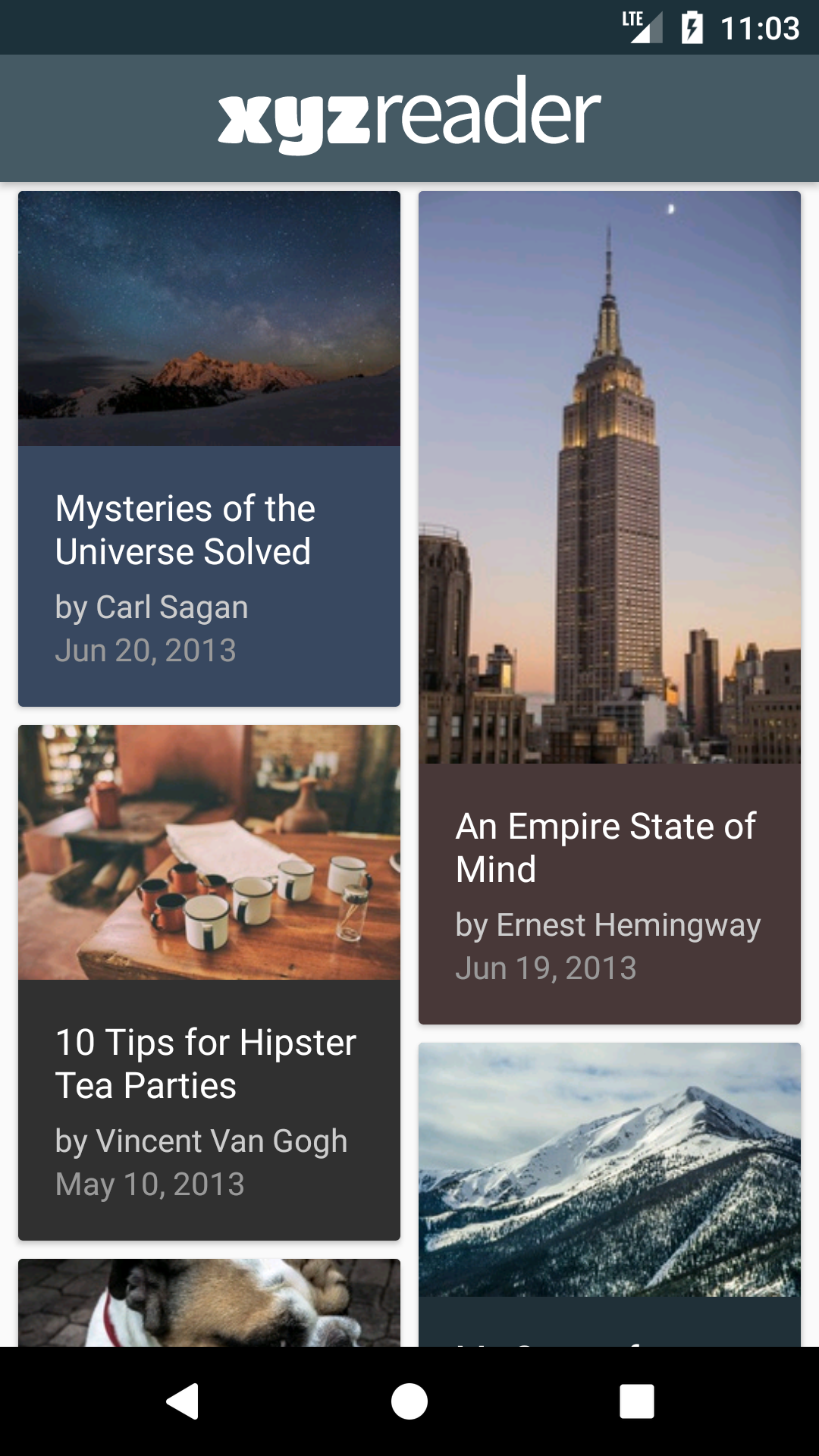Open An Empire State of Mind article
Screen dimensions: 819x1456
point(610,607)
